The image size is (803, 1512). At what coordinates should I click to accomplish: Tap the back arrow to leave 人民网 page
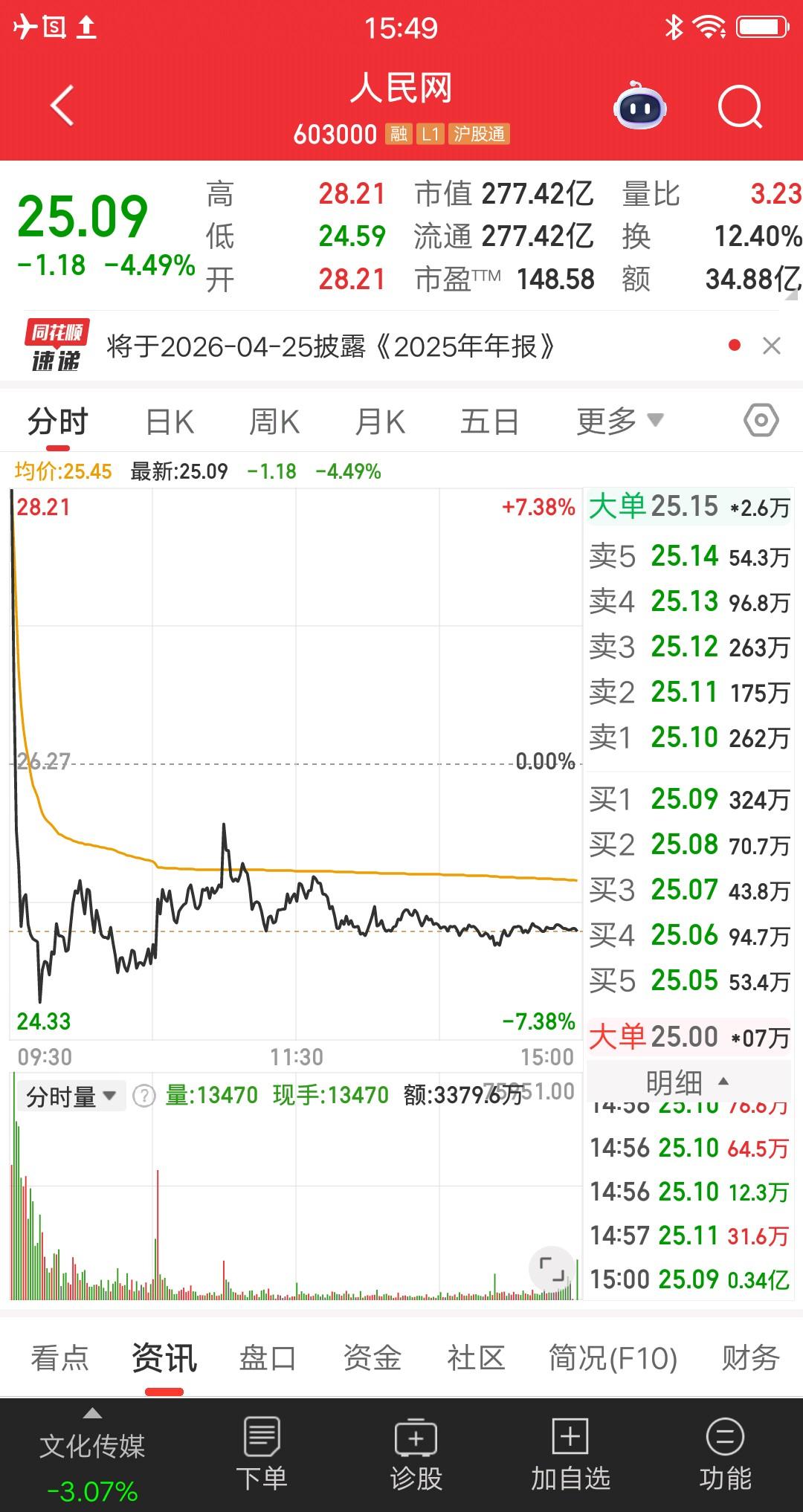[63, 106]
